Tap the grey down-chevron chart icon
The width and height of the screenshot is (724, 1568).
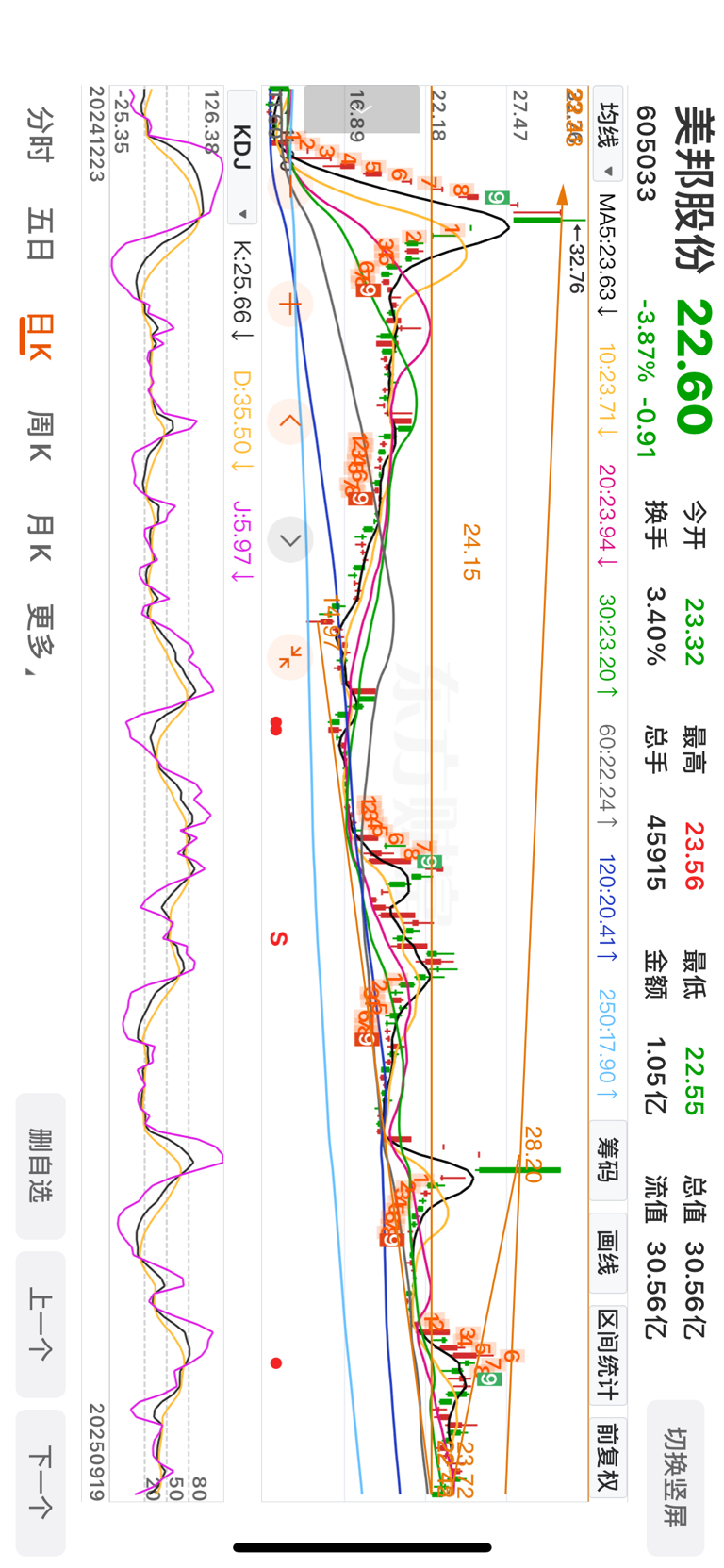point(289,539)
